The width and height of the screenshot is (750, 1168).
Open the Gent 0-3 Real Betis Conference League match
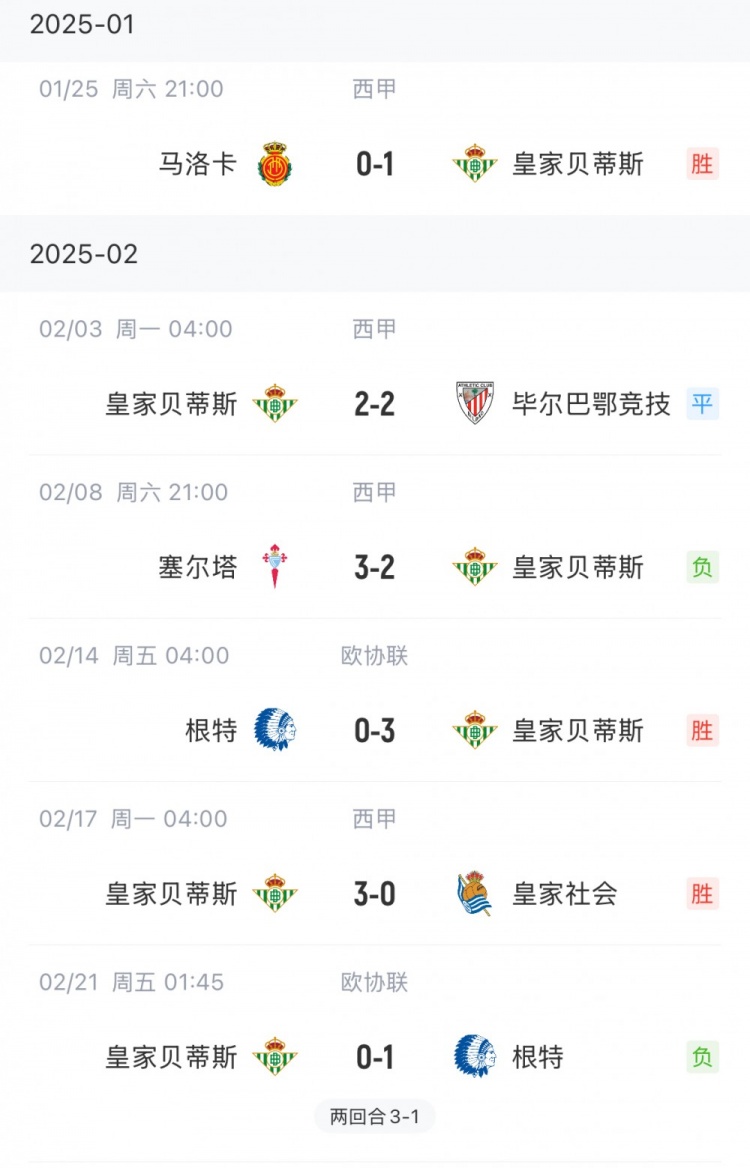375,730
